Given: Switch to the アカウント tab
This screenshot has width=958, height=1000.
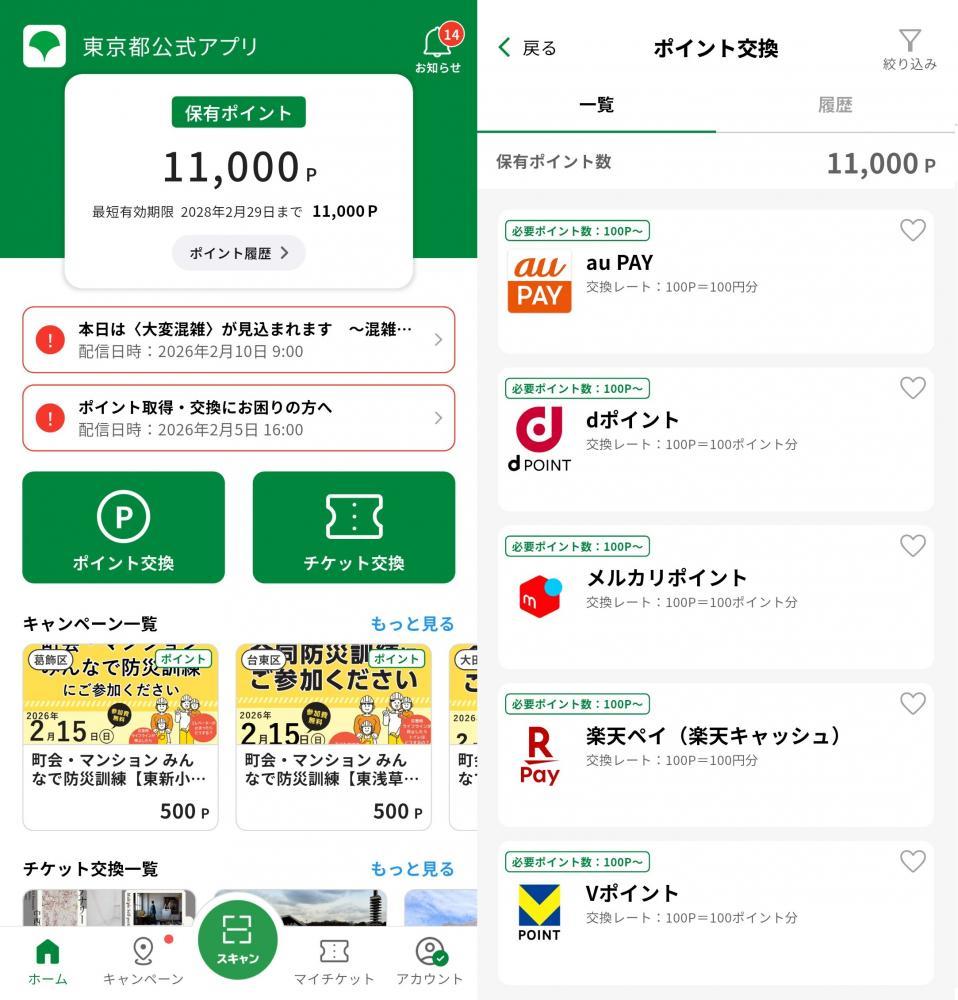Looking at the screenshot, I should [429, 961].
